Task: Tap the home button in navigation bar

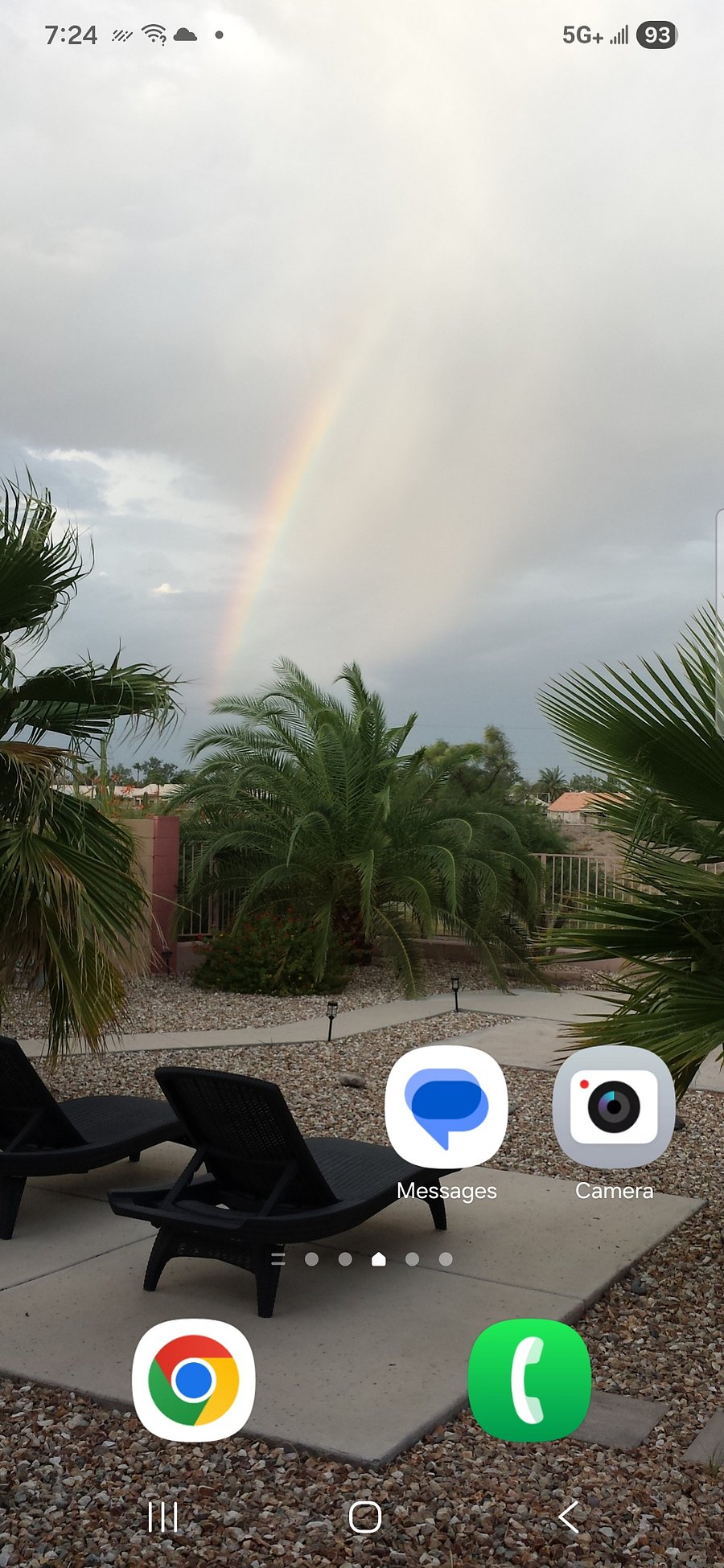Action: click(x=365, y=1517)
